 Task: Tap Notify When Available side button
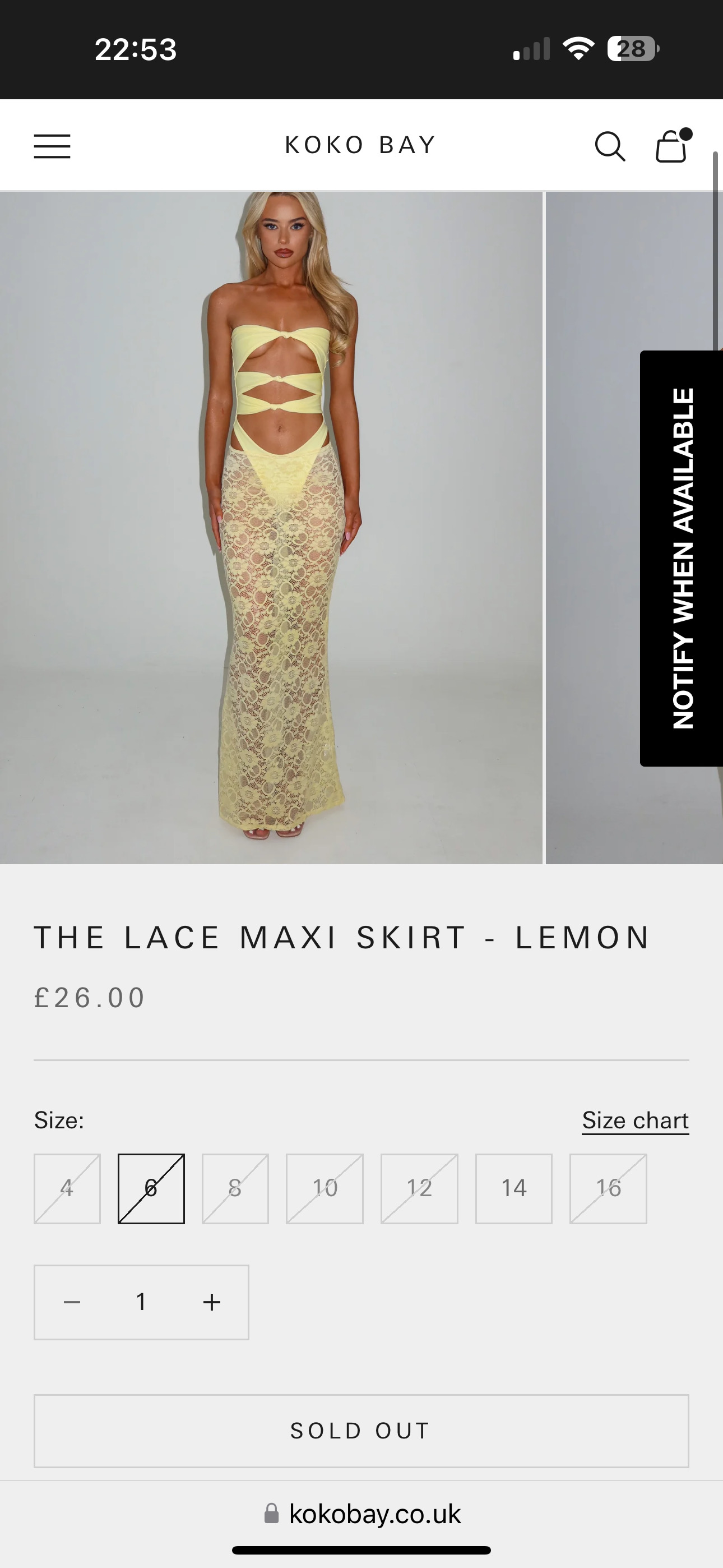point(682,558)
